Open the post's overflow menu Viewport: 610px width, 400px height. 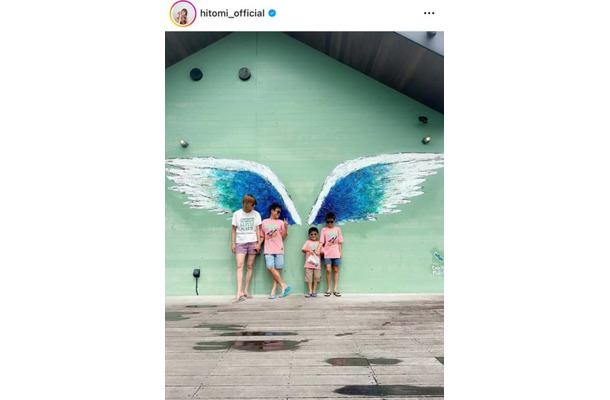pos(429,13)
